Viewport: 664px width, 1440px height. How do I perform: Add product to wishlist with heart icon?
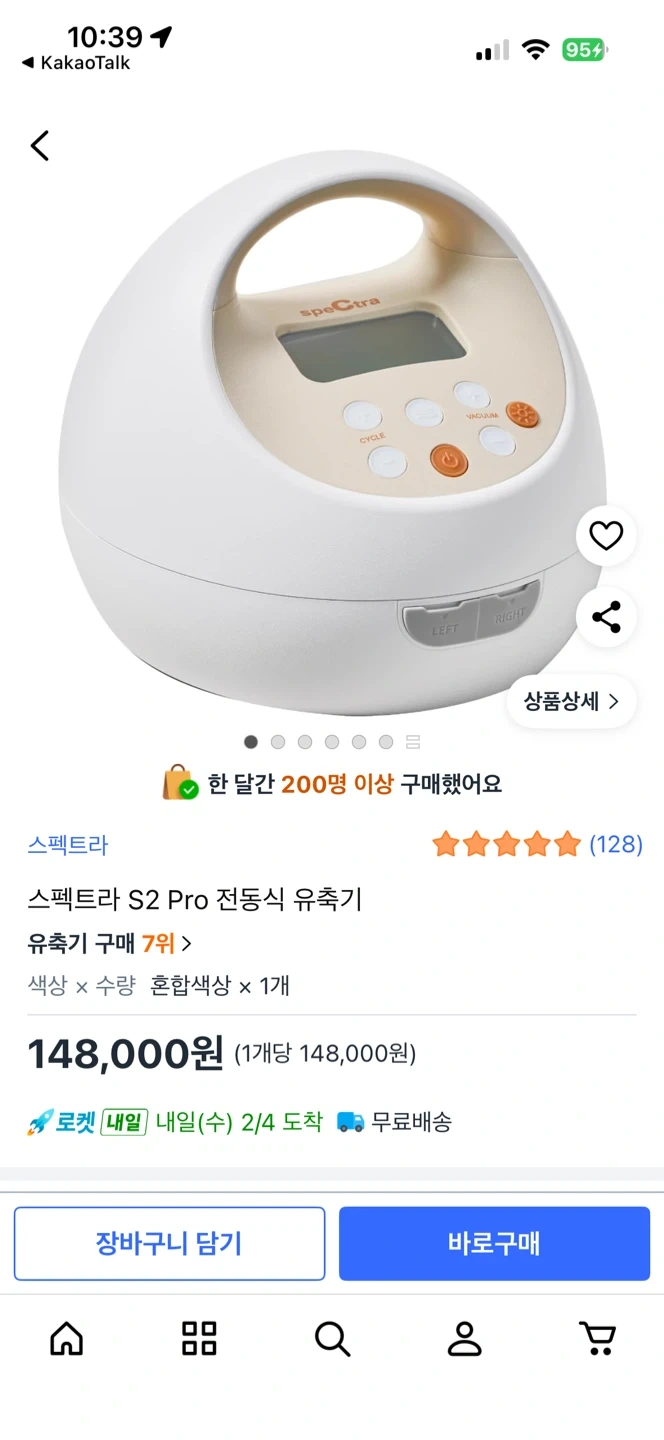pos(606,537)
